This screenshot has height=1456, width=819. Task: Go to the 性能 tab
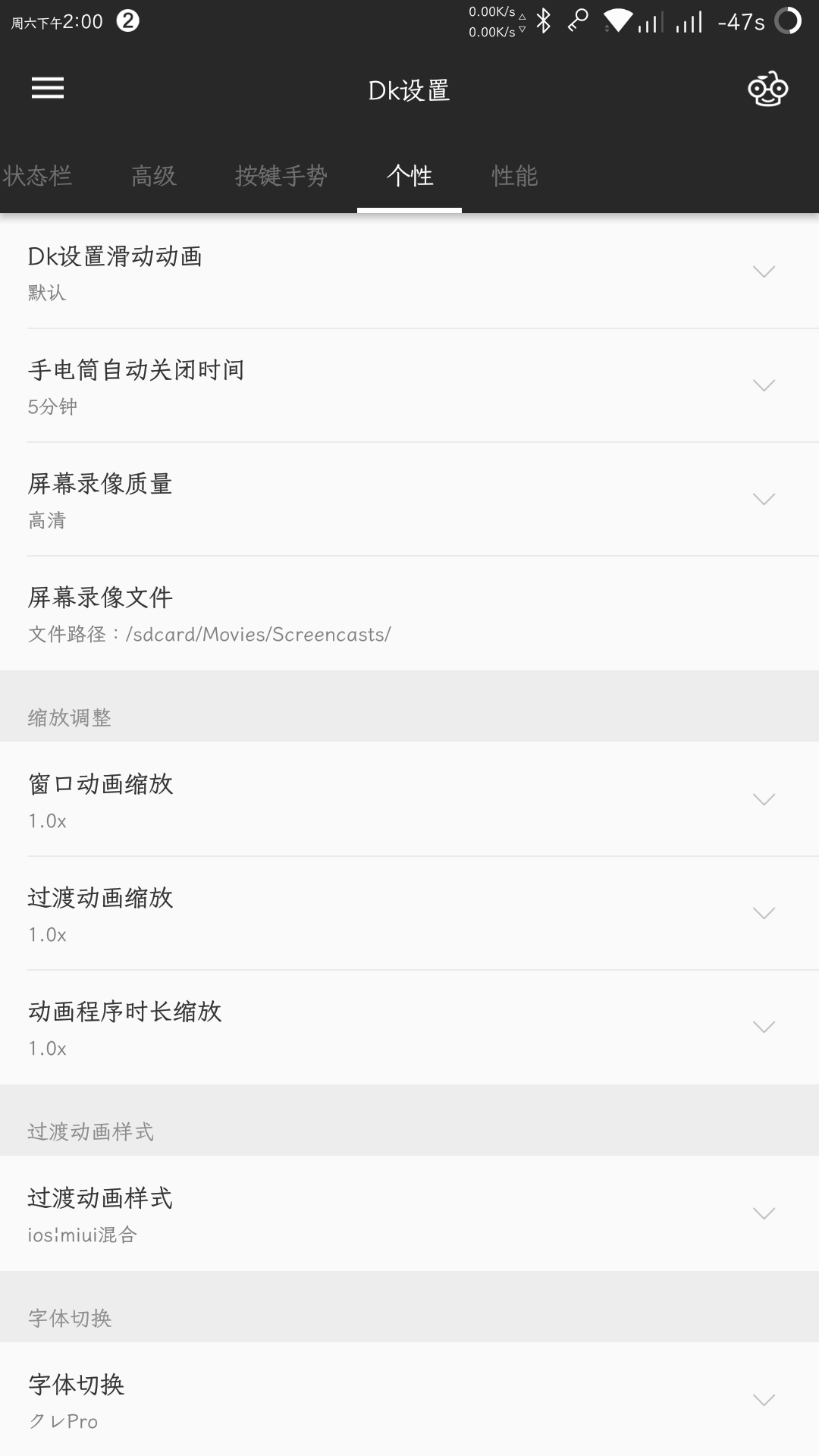click(514, 176)
